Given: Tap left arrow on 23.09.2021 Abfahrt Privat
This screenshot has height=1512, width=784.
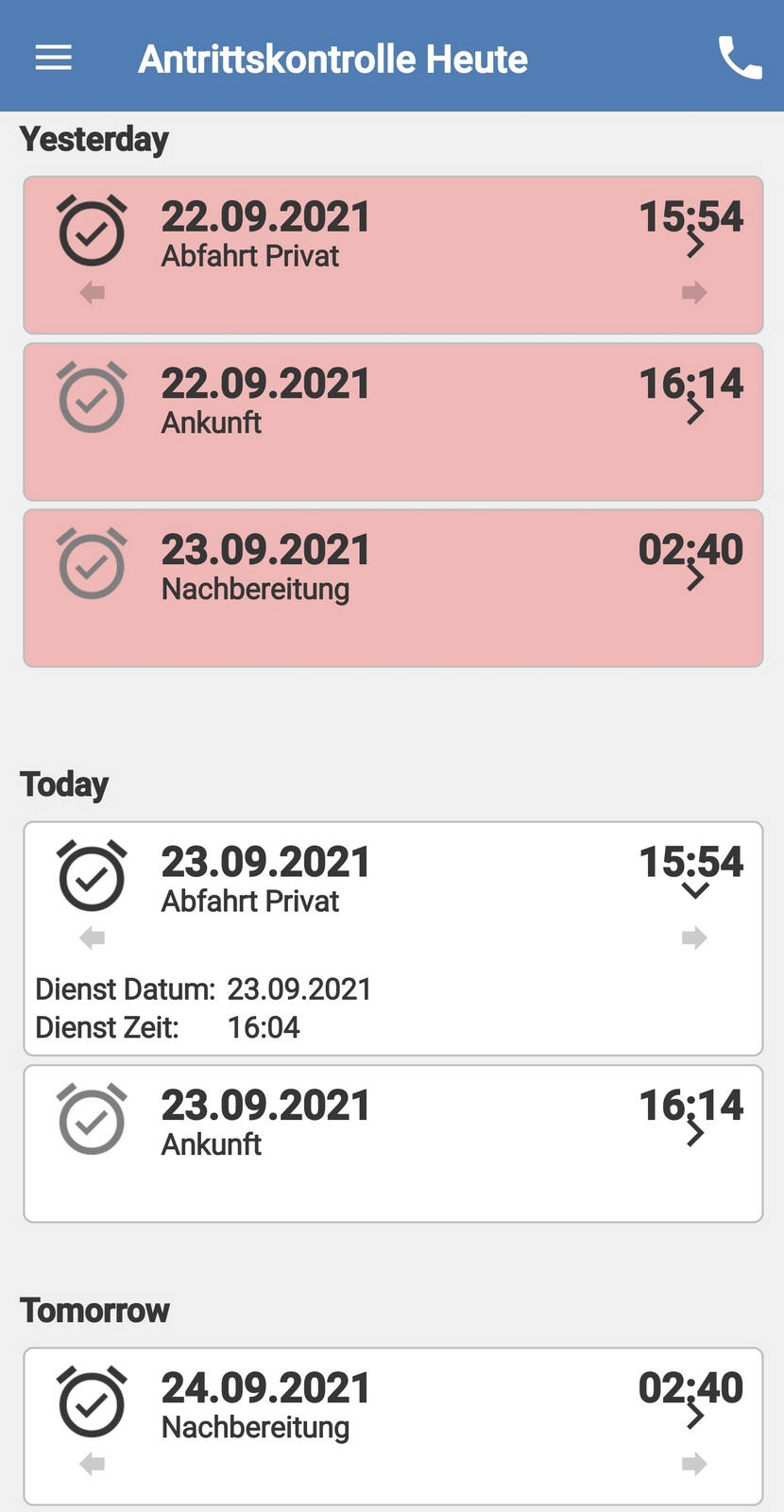Looking at the screenshot, I should 93,938.
